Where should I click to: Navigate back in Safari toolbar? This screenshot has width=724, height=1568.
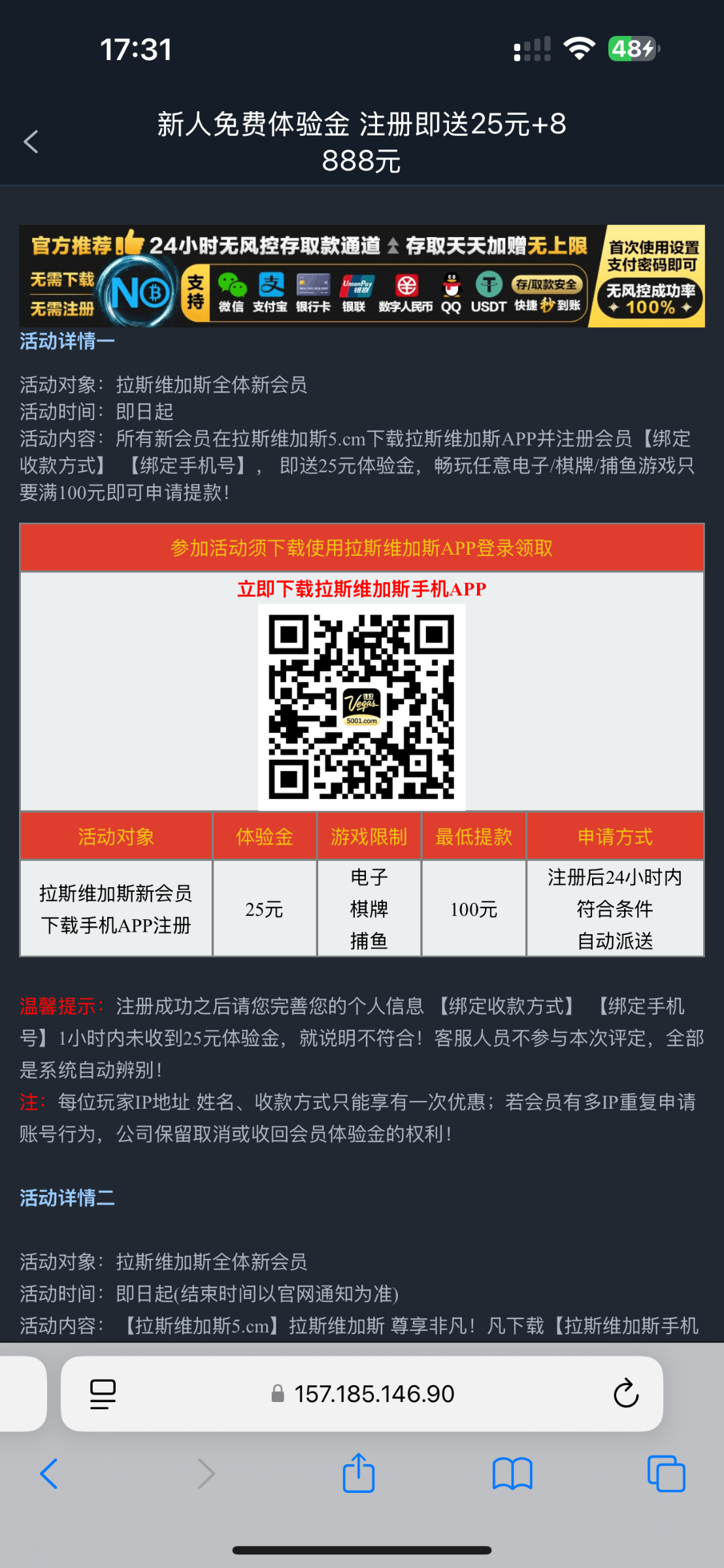point(49,1474)
